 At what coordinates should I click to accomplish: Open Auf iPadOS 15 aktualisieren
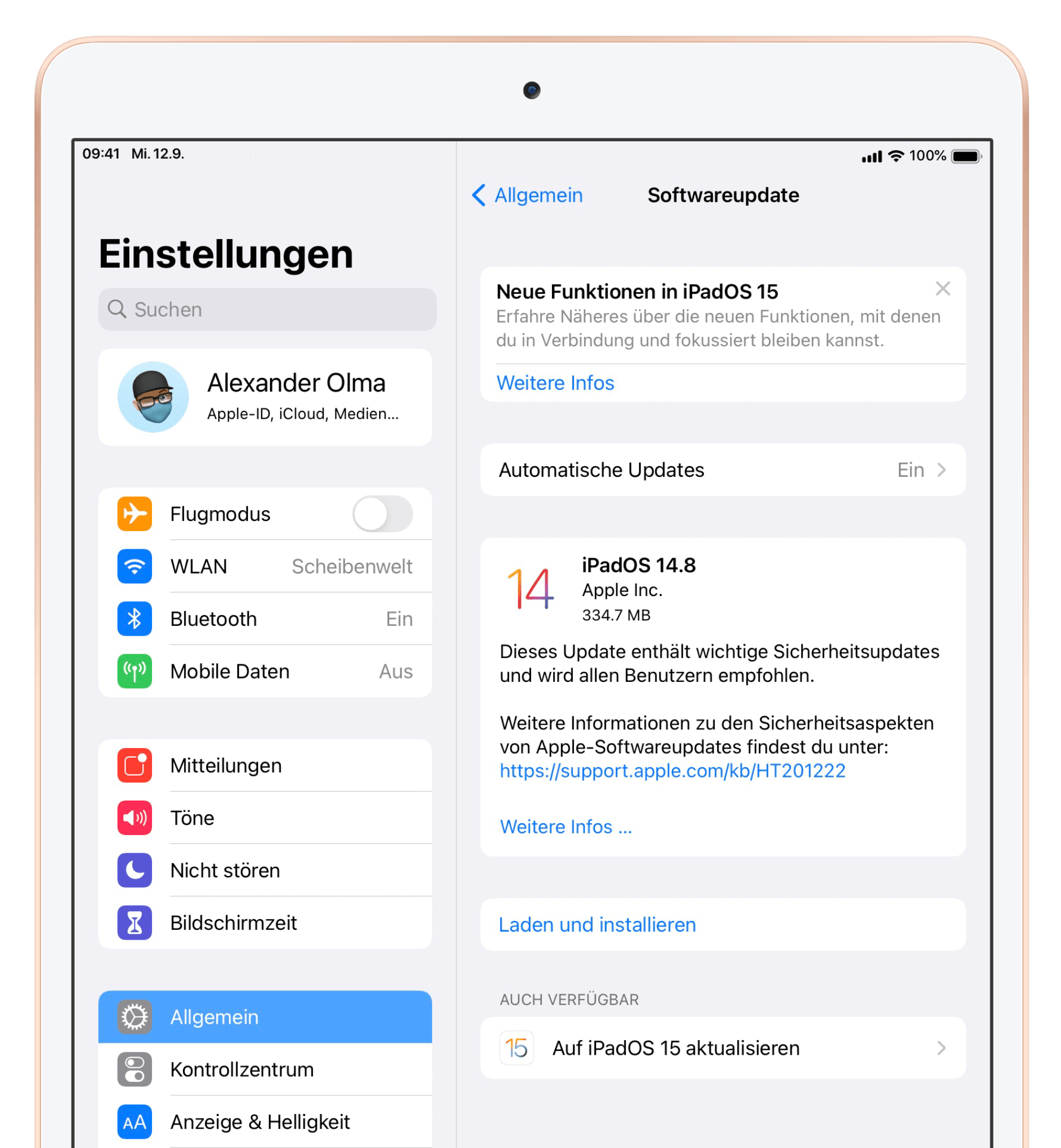coord(722,1048)
